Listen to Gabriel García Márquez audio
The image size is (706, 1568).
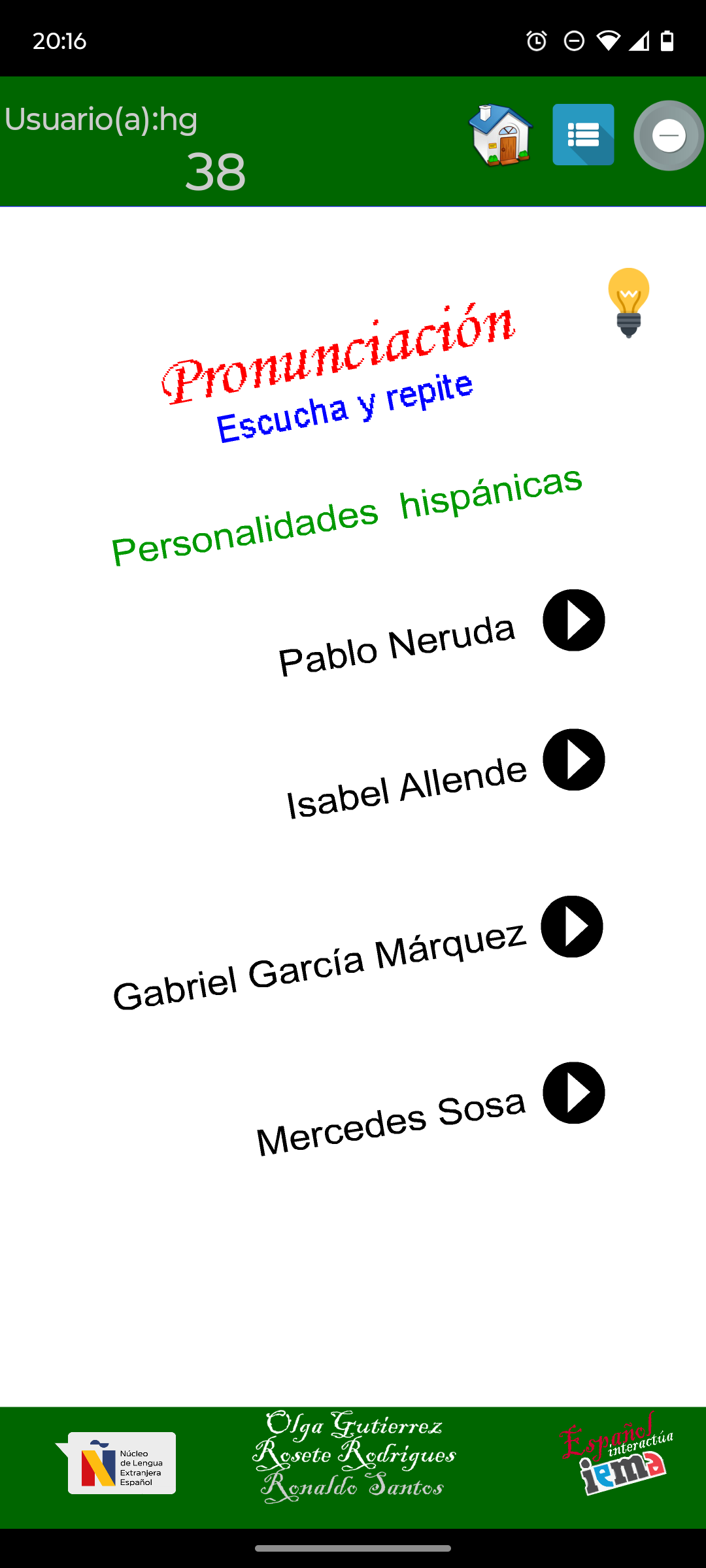click(571, 926)
